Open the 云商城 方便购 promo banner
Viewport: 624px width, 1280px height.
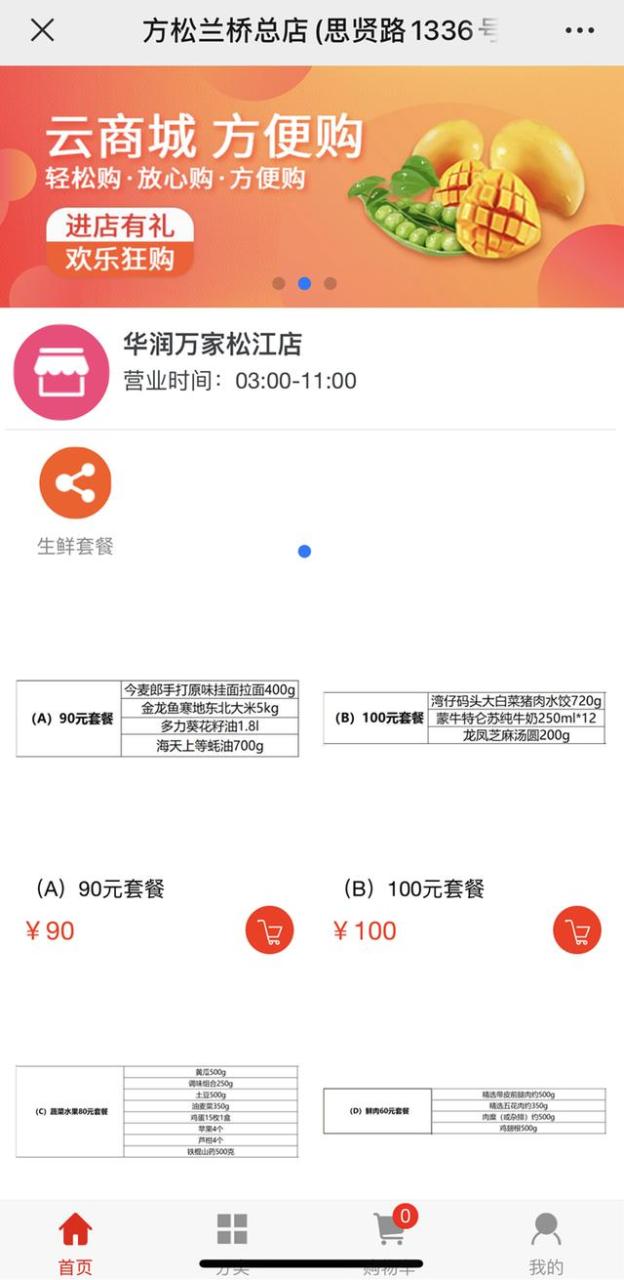point(311,186)
